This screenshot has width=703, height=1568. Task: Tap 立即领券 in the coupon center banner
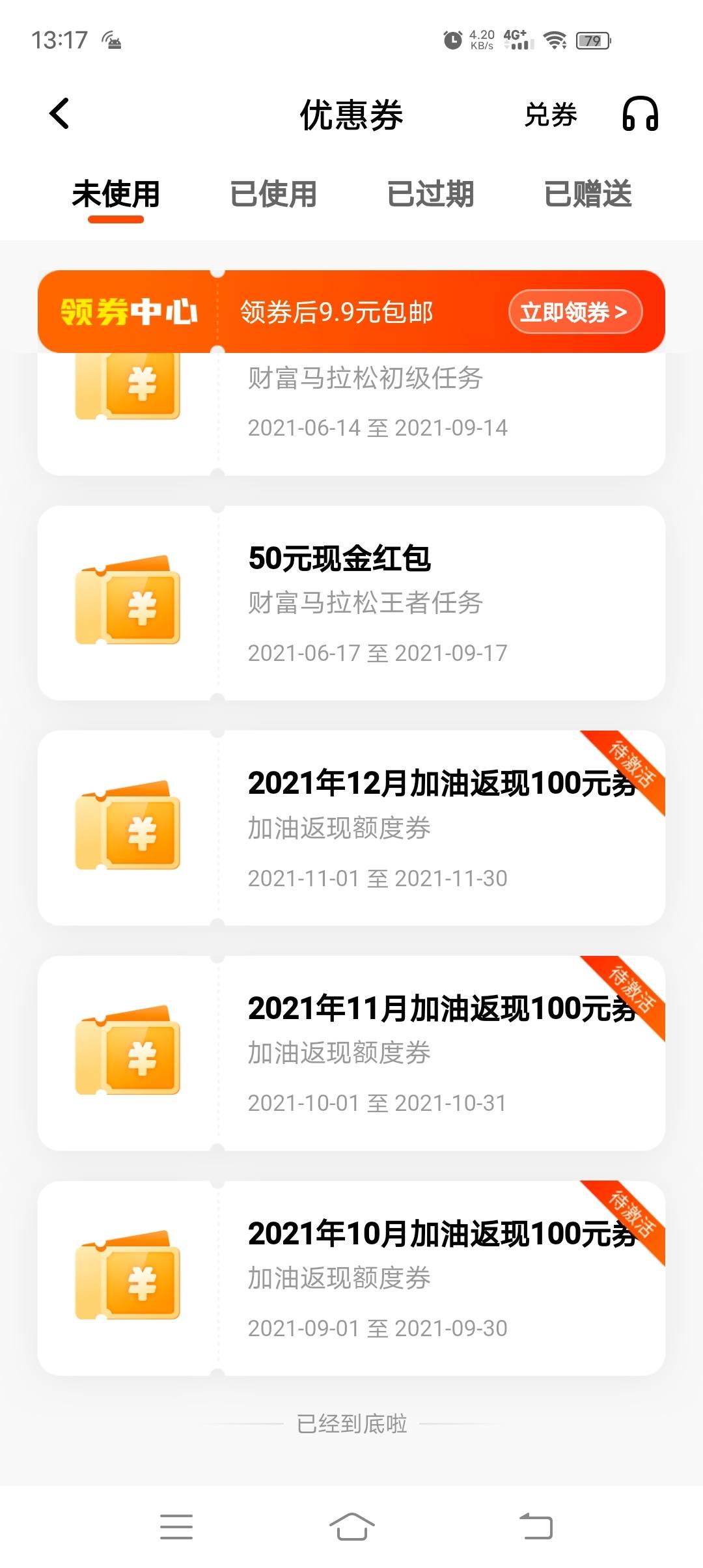575,312
